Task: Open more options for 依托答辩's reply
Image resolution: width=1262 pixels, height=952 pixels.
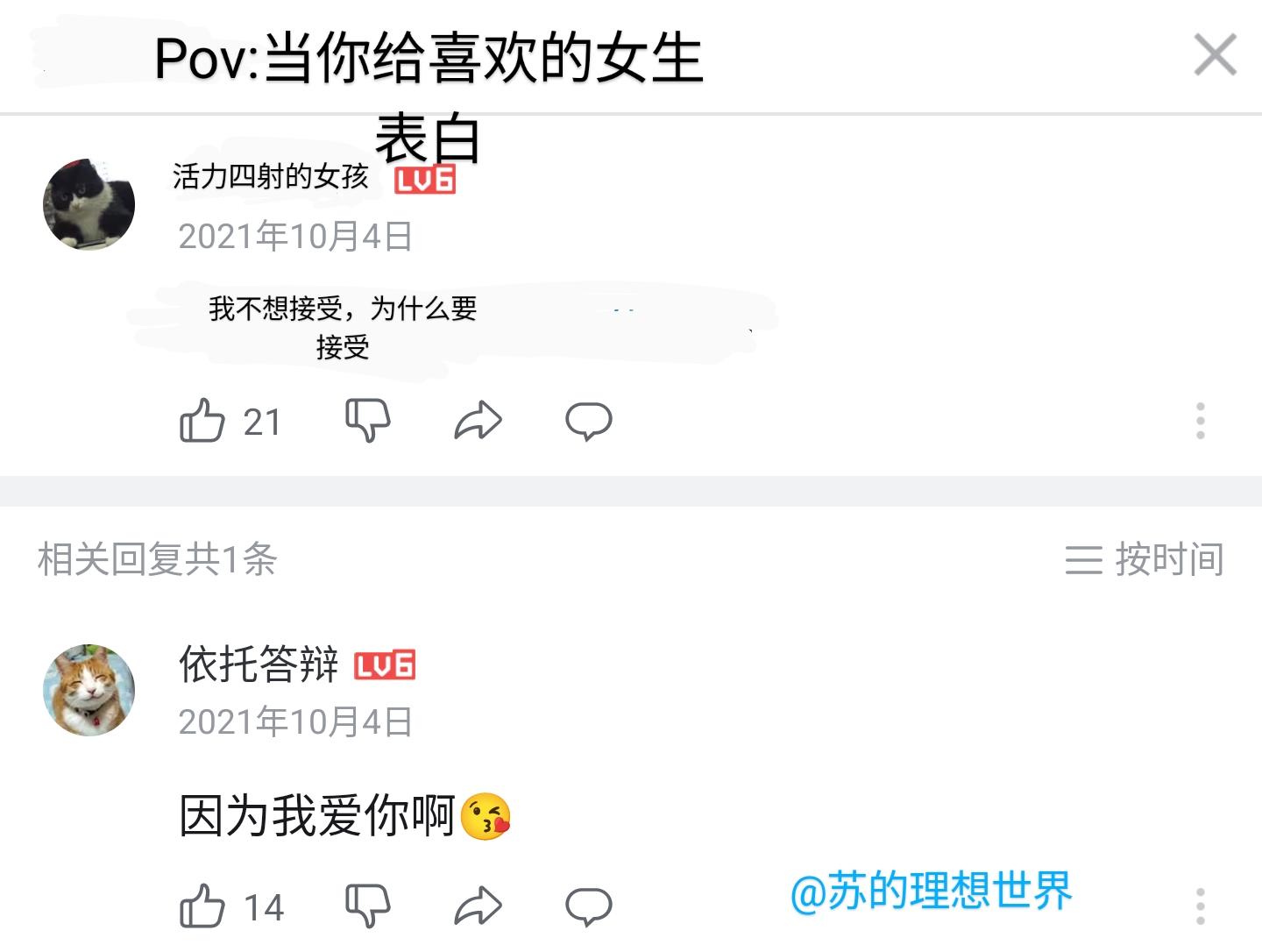Action: [1200, 906]
